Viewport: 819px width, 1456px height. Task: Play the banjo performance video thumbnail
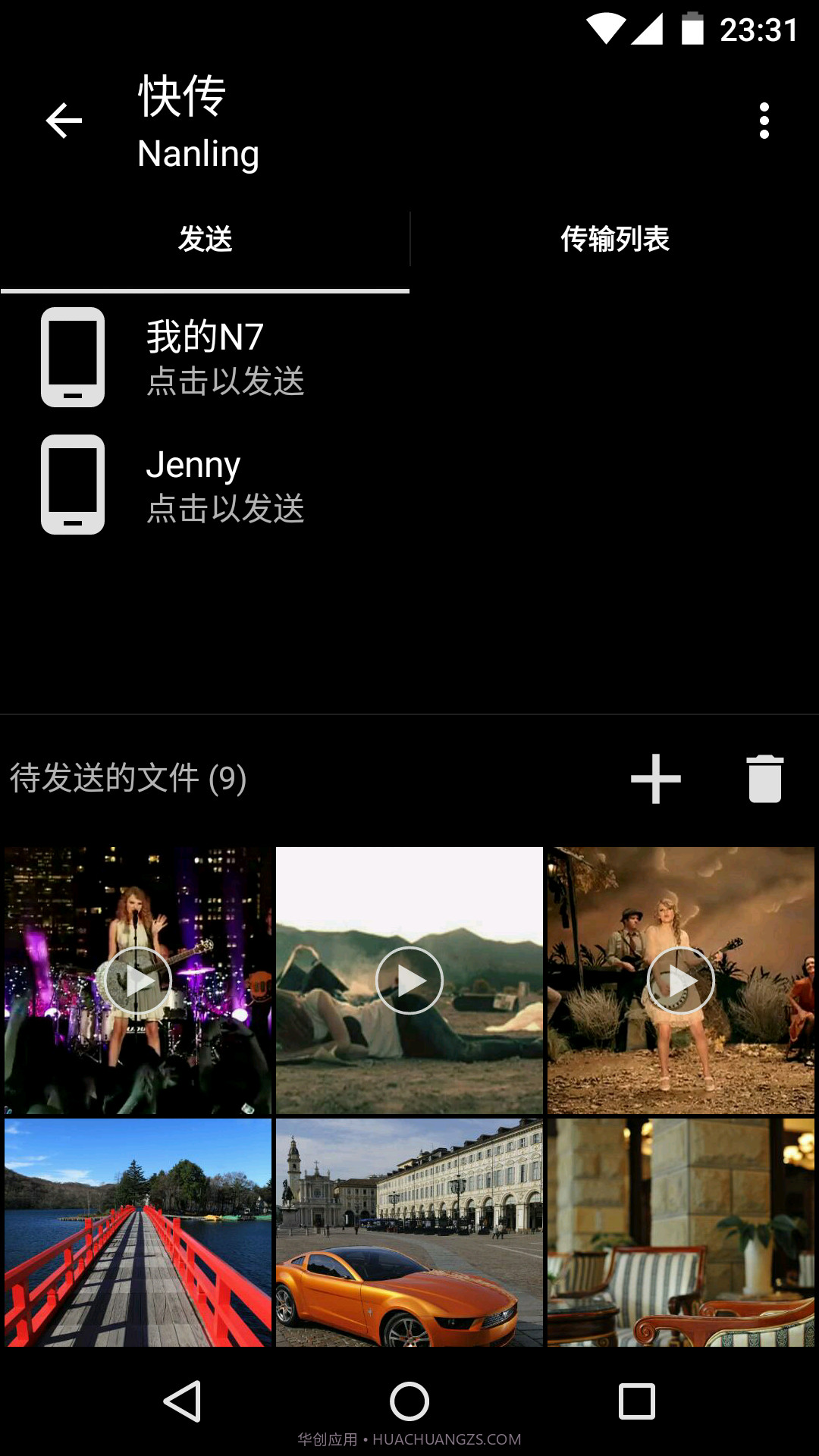(x=679, y=980)
